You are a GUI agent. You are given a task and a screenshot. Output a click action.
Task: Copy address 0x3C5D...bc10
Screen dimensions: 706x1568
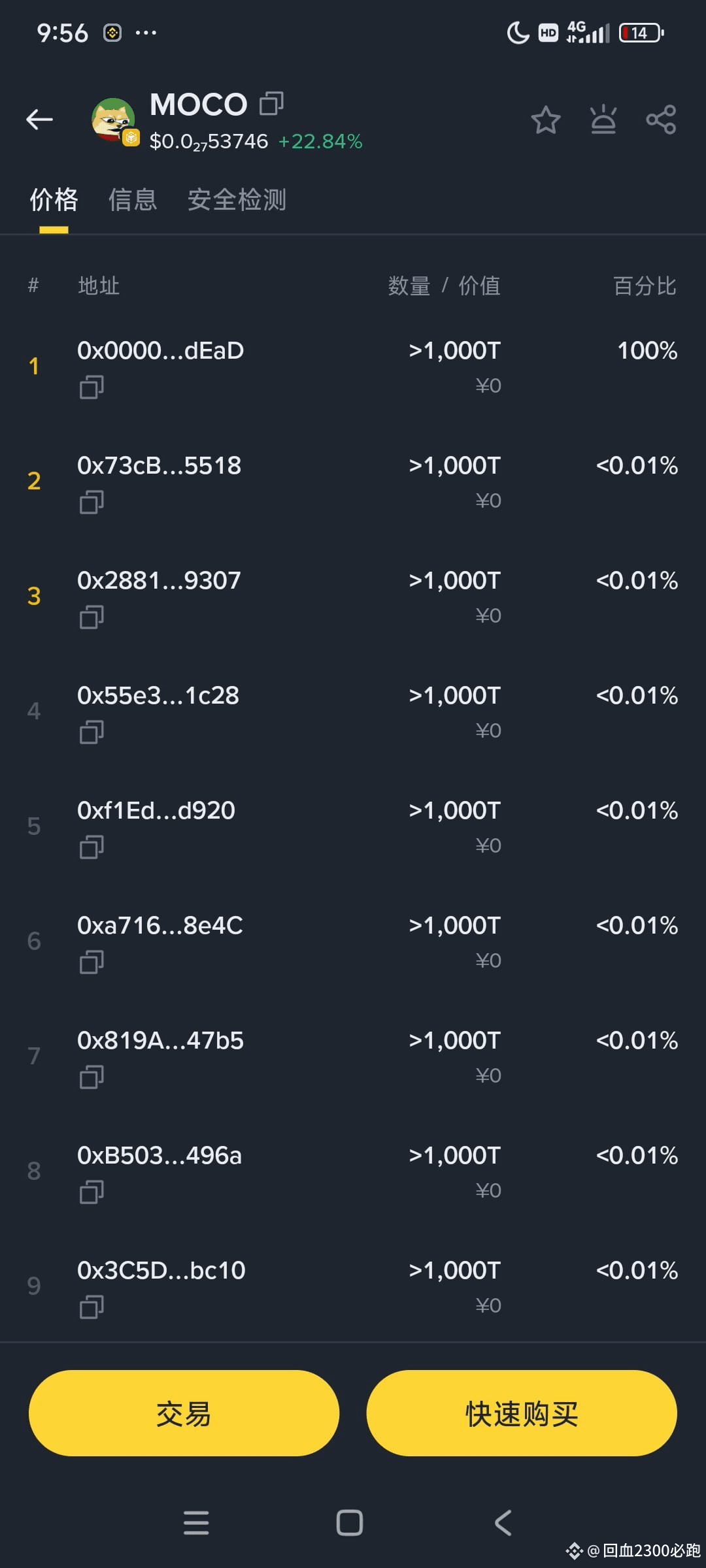pyautogui.click(x=92, y=1307)
